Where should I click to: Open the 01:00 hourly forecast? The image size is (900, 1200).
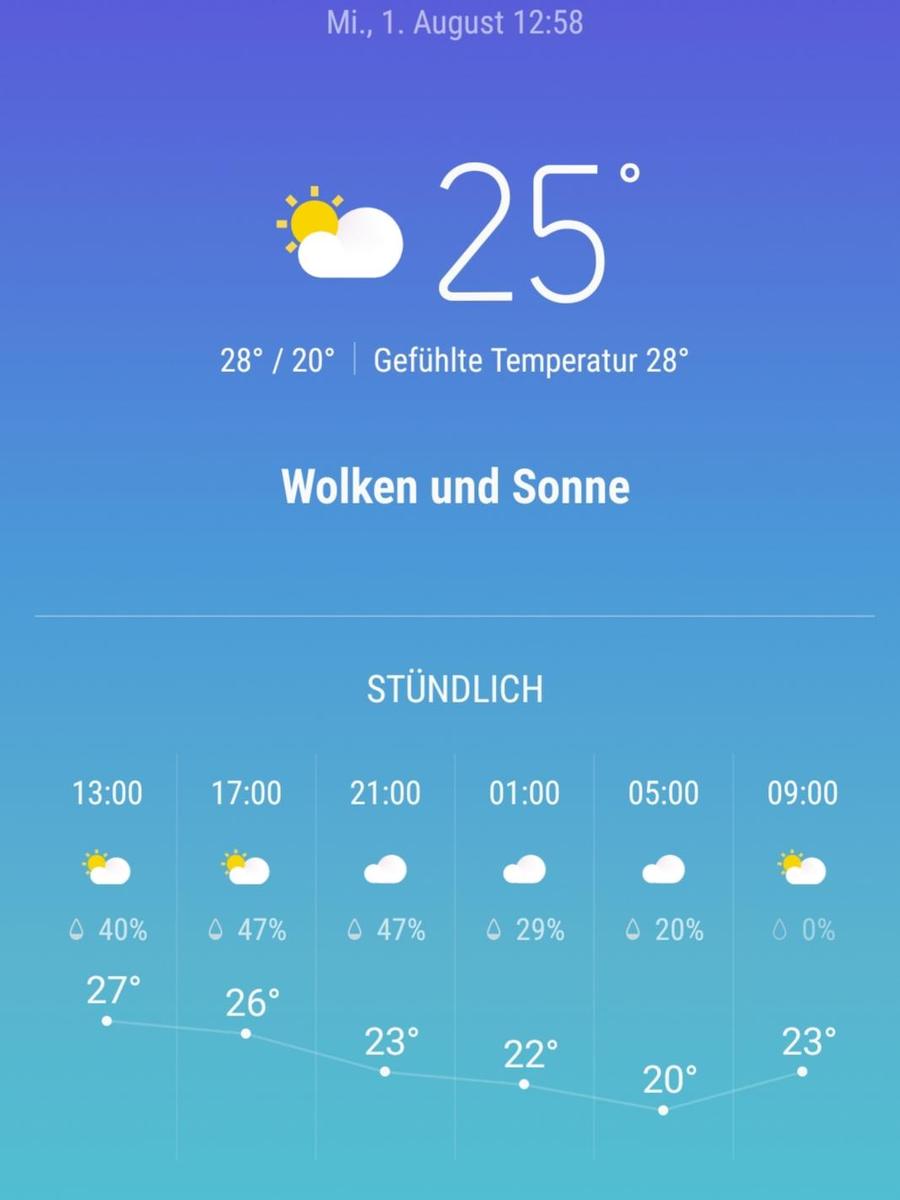(524, 868)
